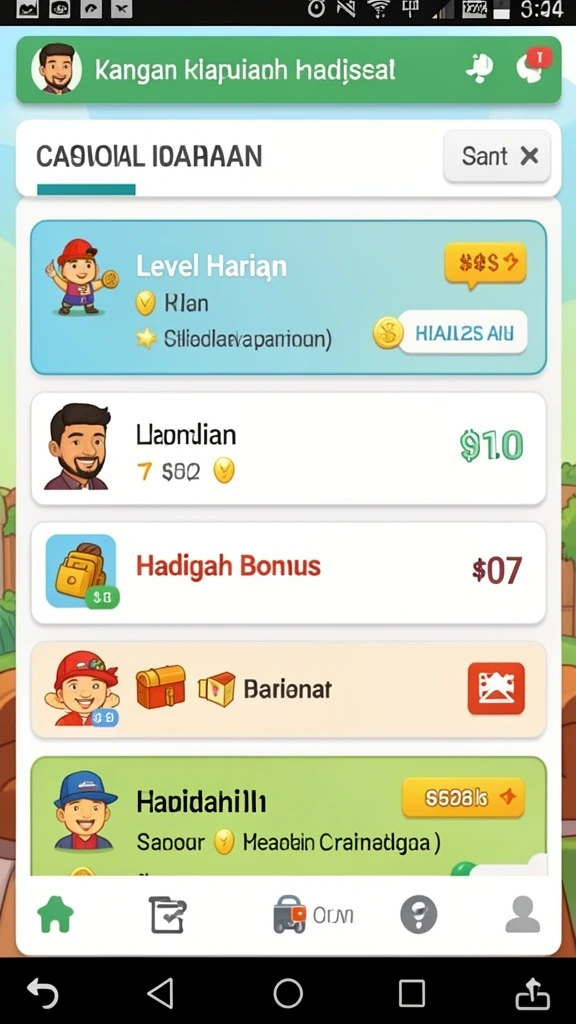Tap the yellow reward button on Habidahilh

(463, 797)
